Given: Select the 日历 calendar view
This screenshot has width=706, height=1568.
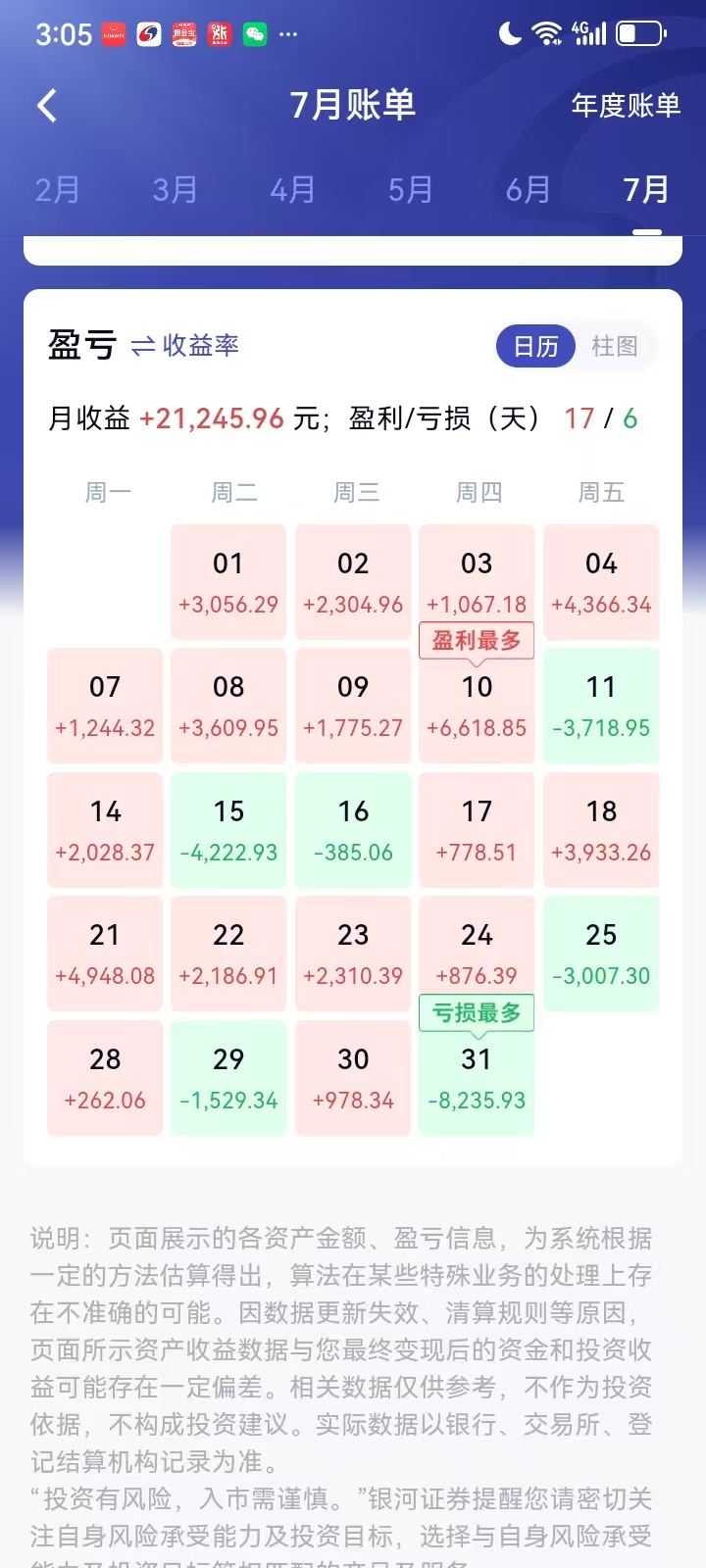Looking at the screenshot, I should pyautogui.click(x=535, y=346).
